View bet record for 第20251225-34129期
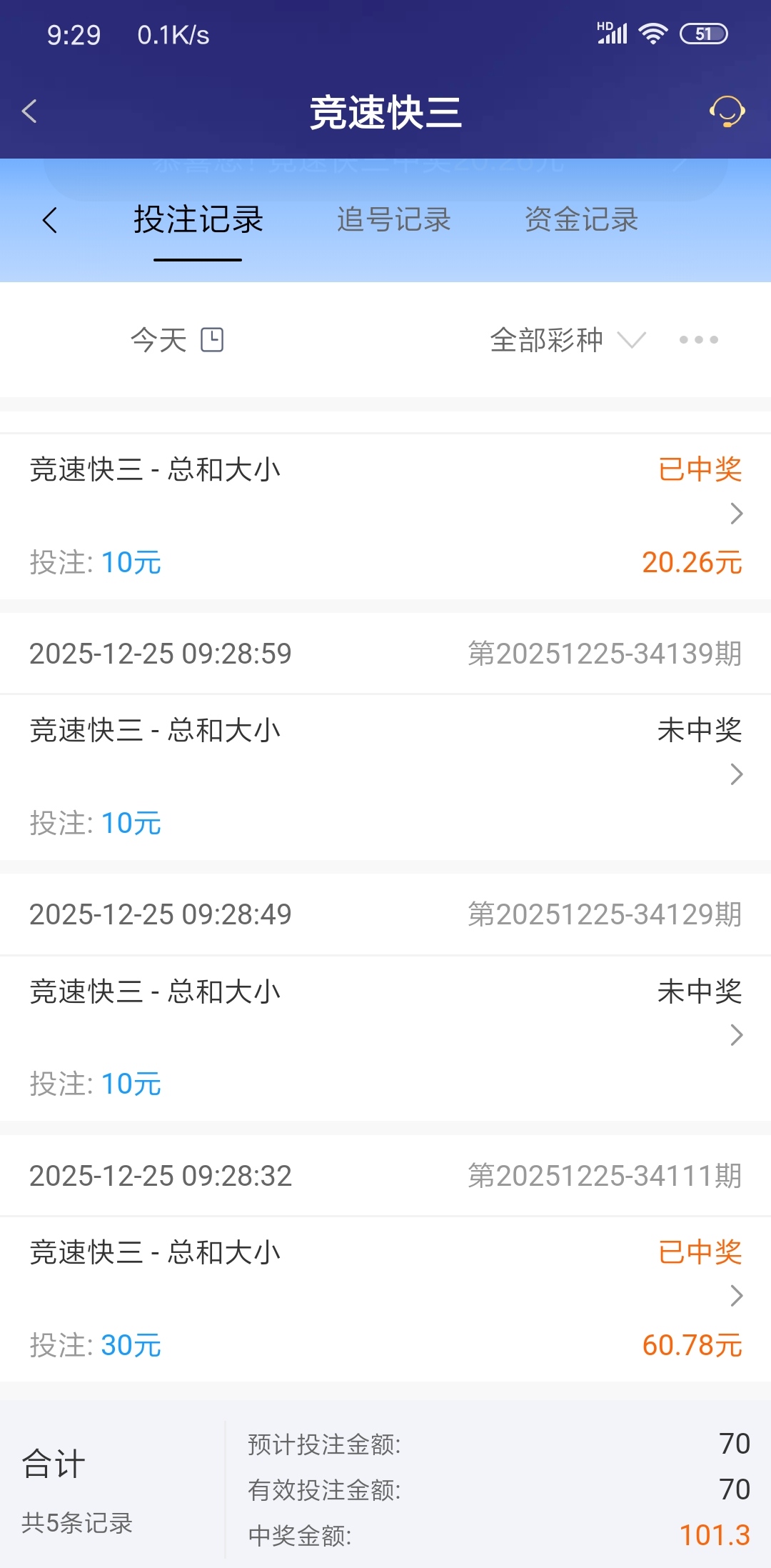Image resolution: width=771 pixels, height=1568 pixels. coord(385,1037)
